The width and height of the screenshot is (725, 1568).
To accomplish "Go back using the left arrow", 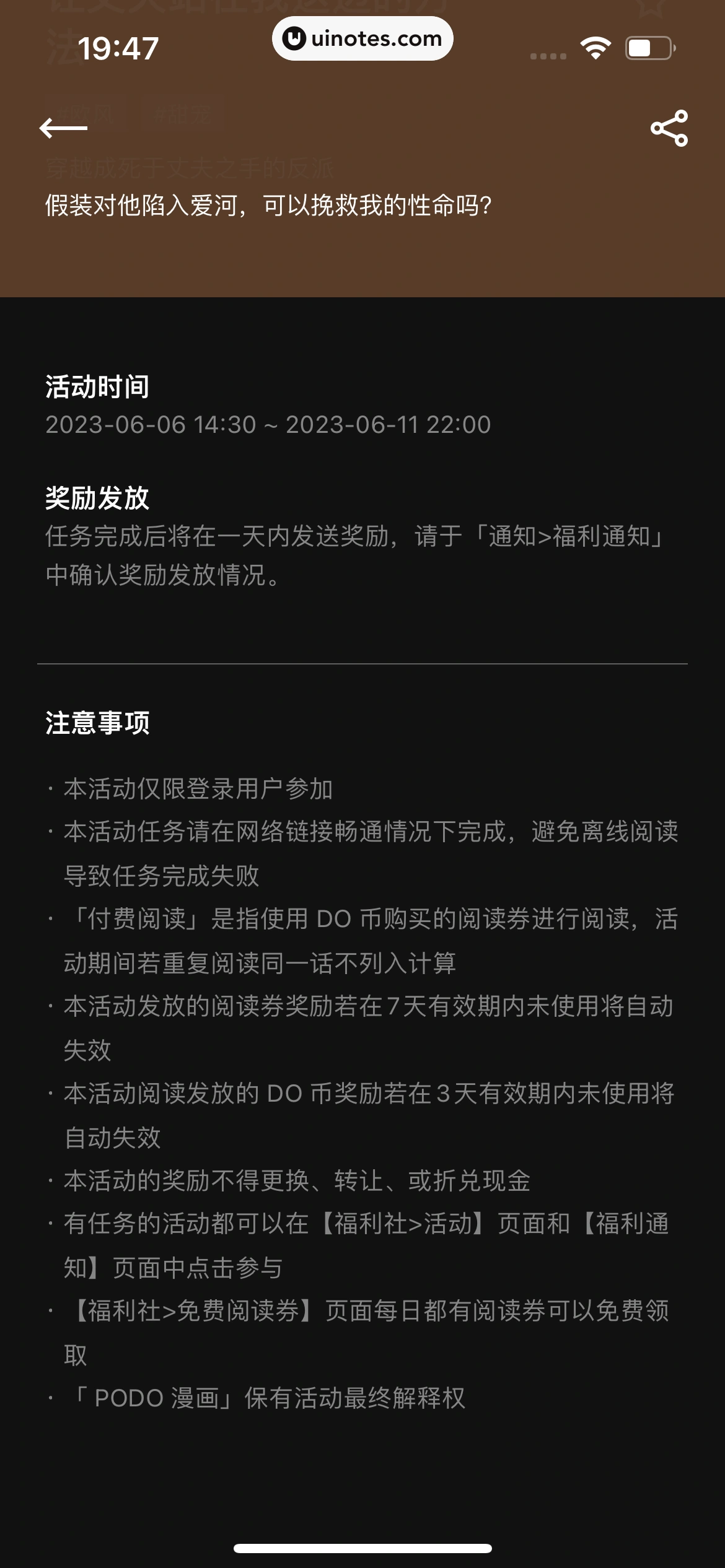I will [63, 128].
